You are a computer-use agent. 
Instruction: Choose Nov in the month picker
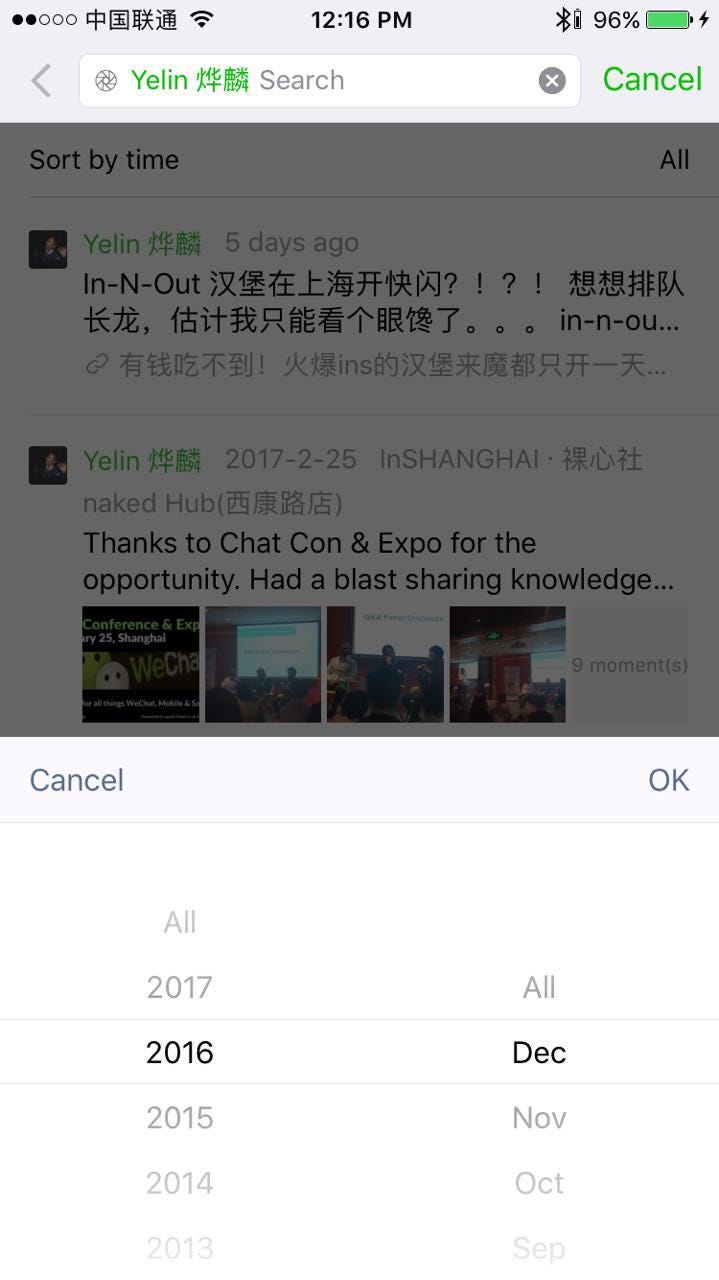click(x=539, y=1117)
